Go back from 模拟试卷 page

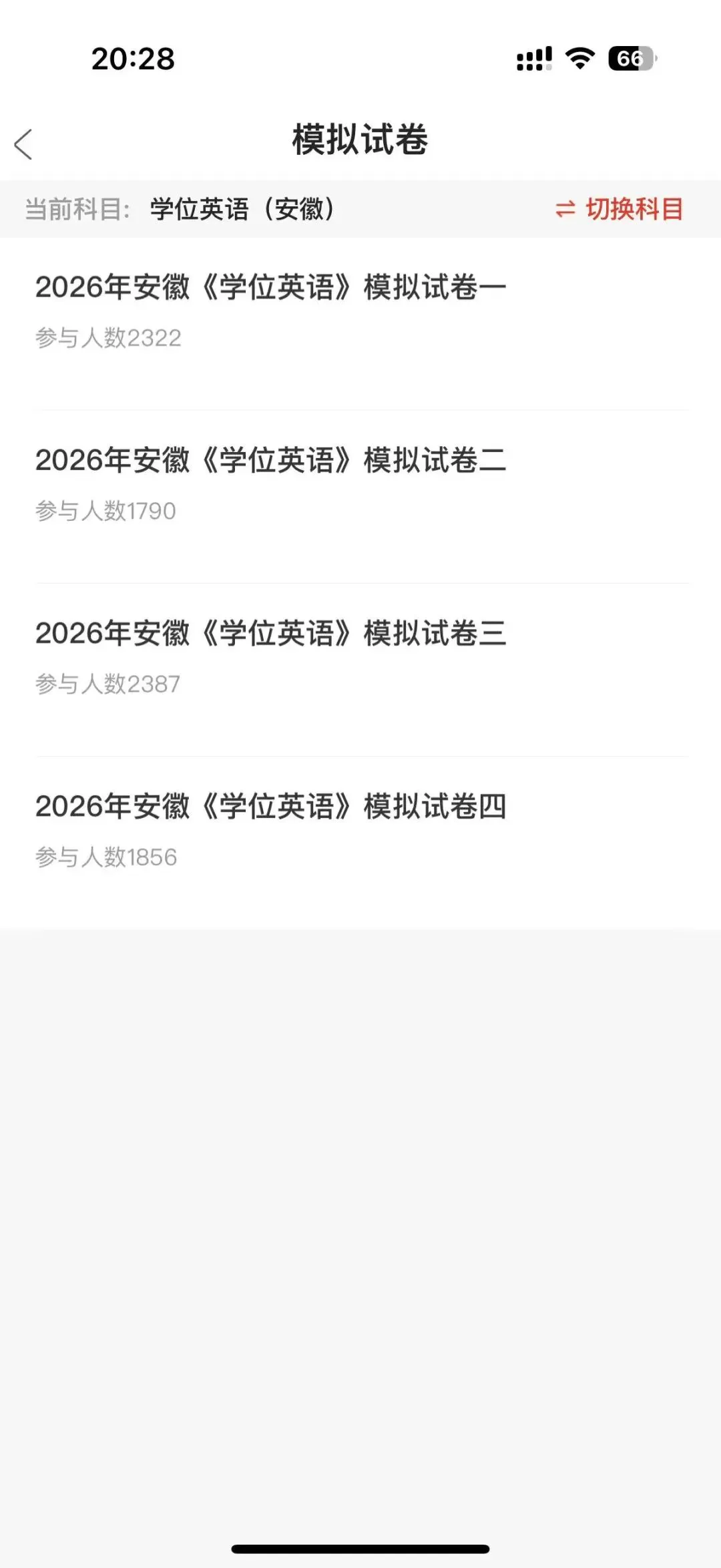[24, 144]
